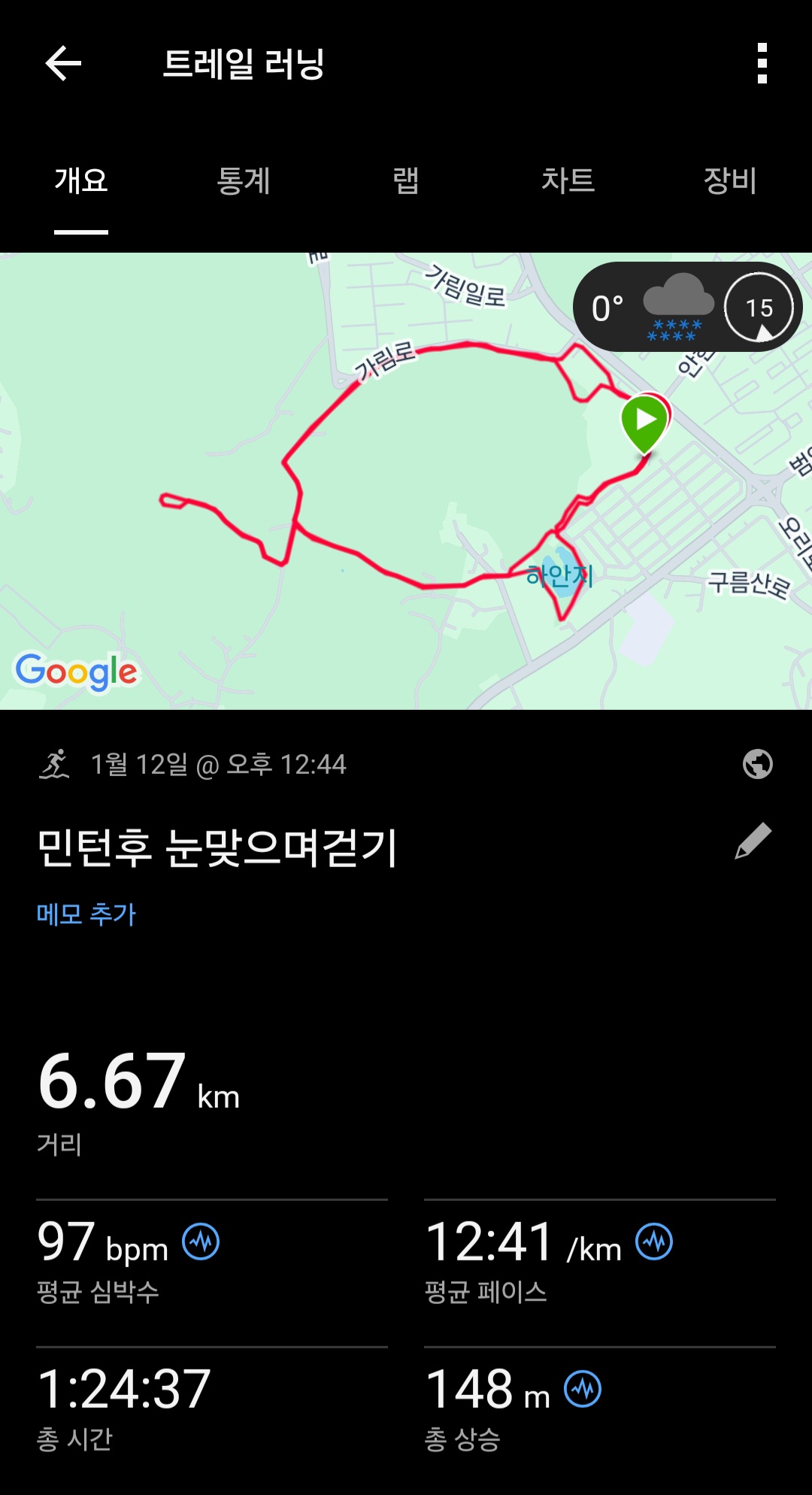812x1495 pixels.
Task: Add a note via 메모 추가 link
Action: coord(85,914)
